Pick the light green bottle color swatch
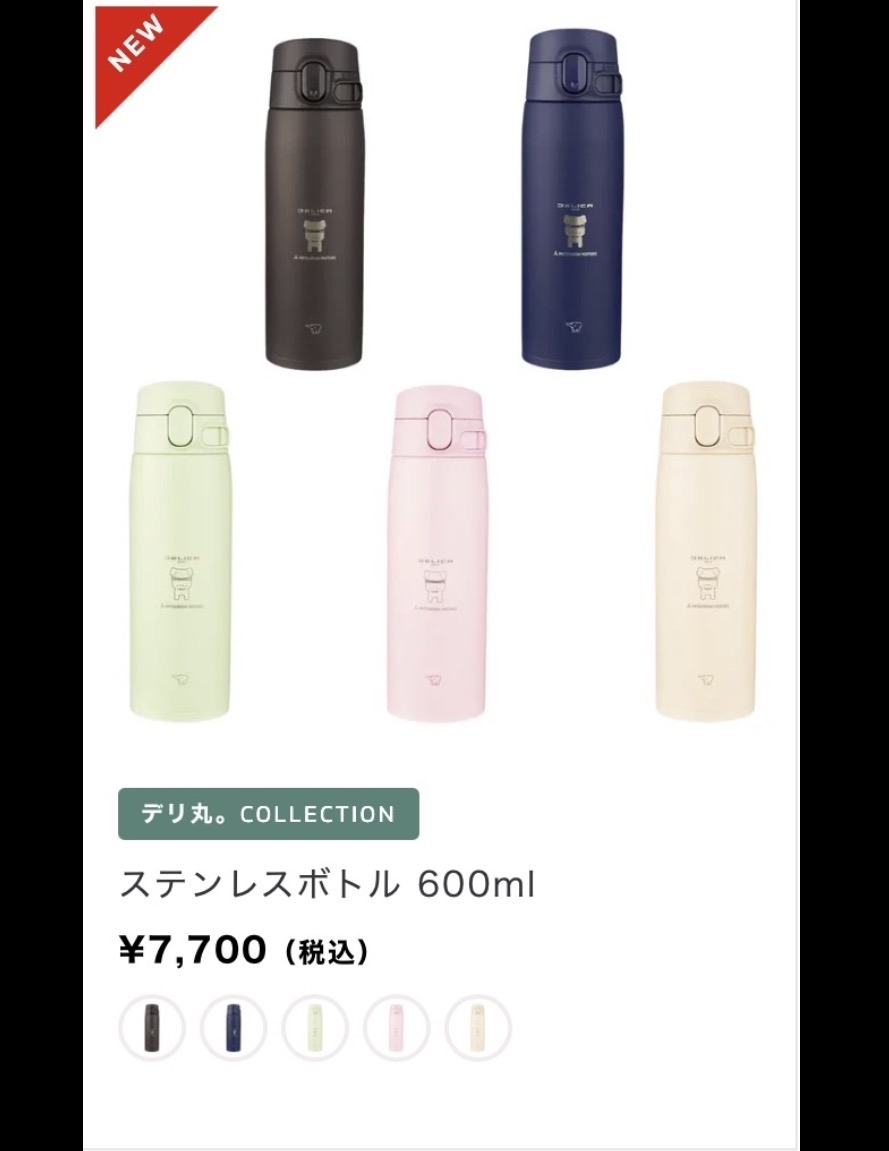The image size is (889, 1151). tap(315, 1027)
